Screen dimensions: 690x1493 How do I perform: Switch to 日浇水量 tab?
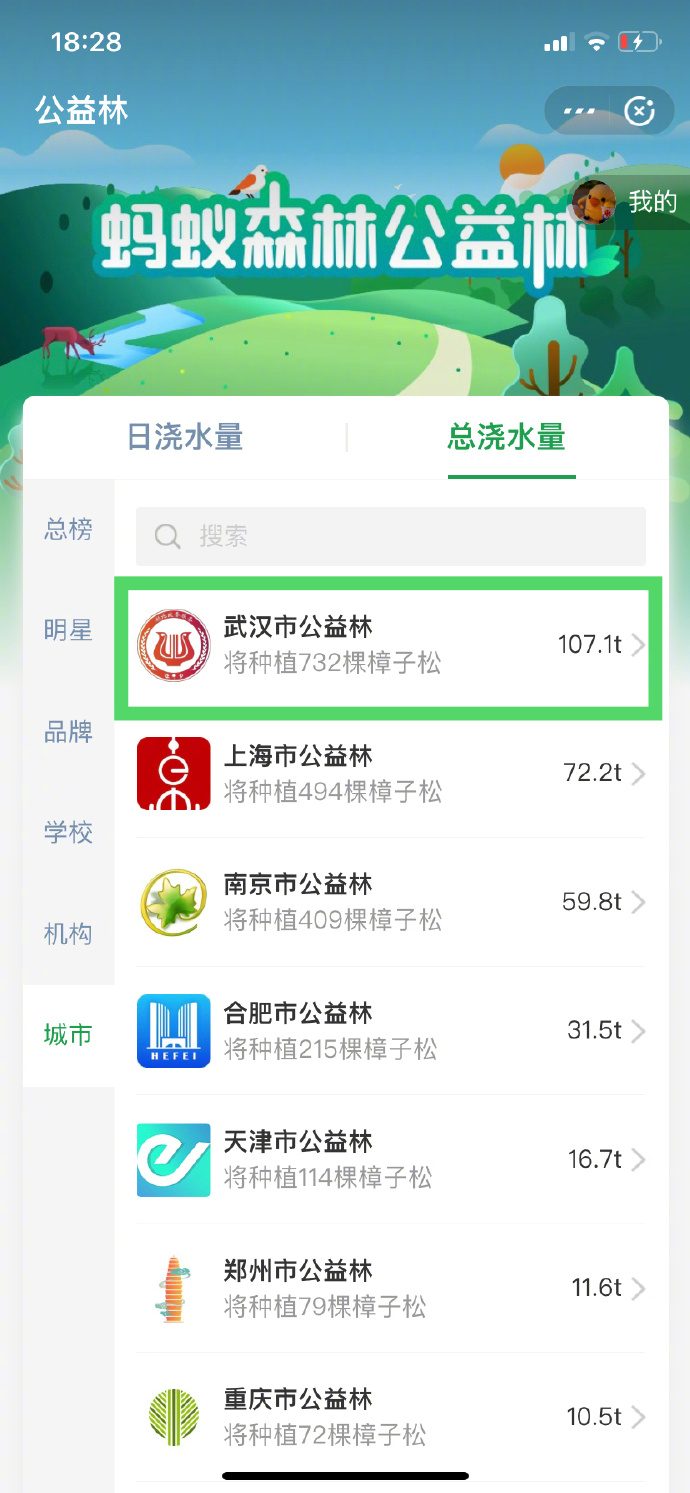[x=185, y=437]
